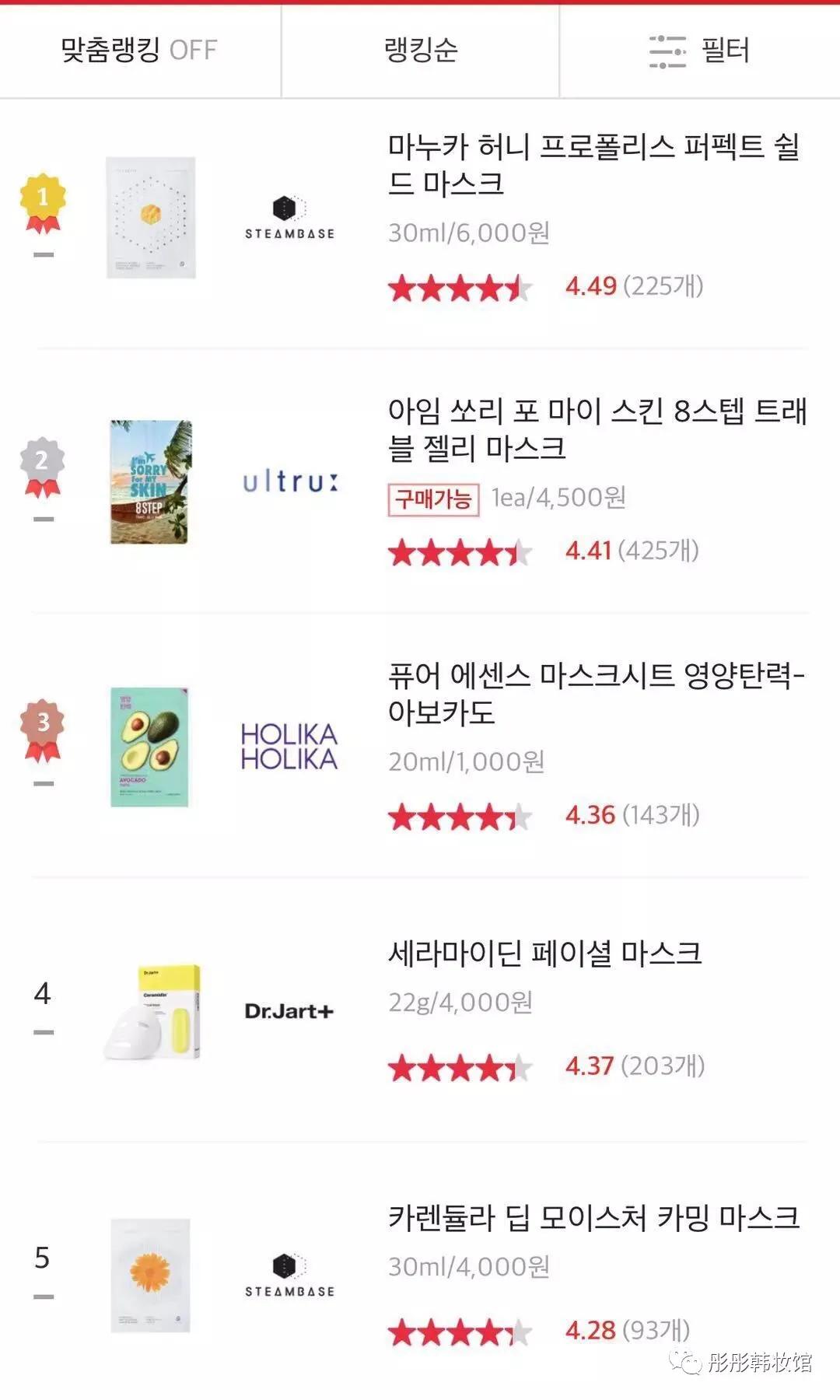Select the STEAMBASE brand logo on rank 1
The height and width of the screenshot is (1400, 840).
click(x=289, y=216)
